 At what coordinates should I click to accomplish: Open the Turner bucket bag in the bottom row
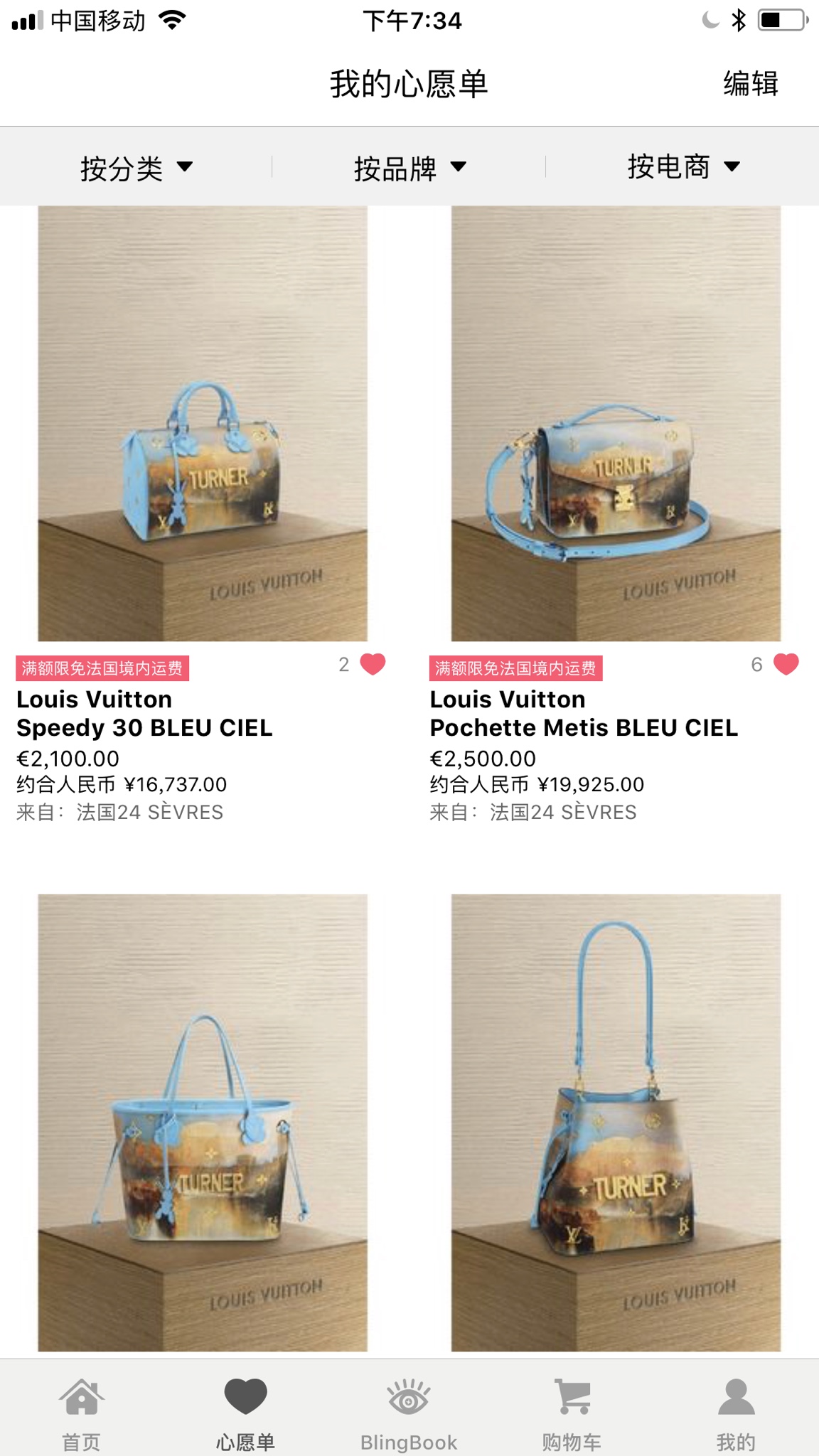point(616,1122)
